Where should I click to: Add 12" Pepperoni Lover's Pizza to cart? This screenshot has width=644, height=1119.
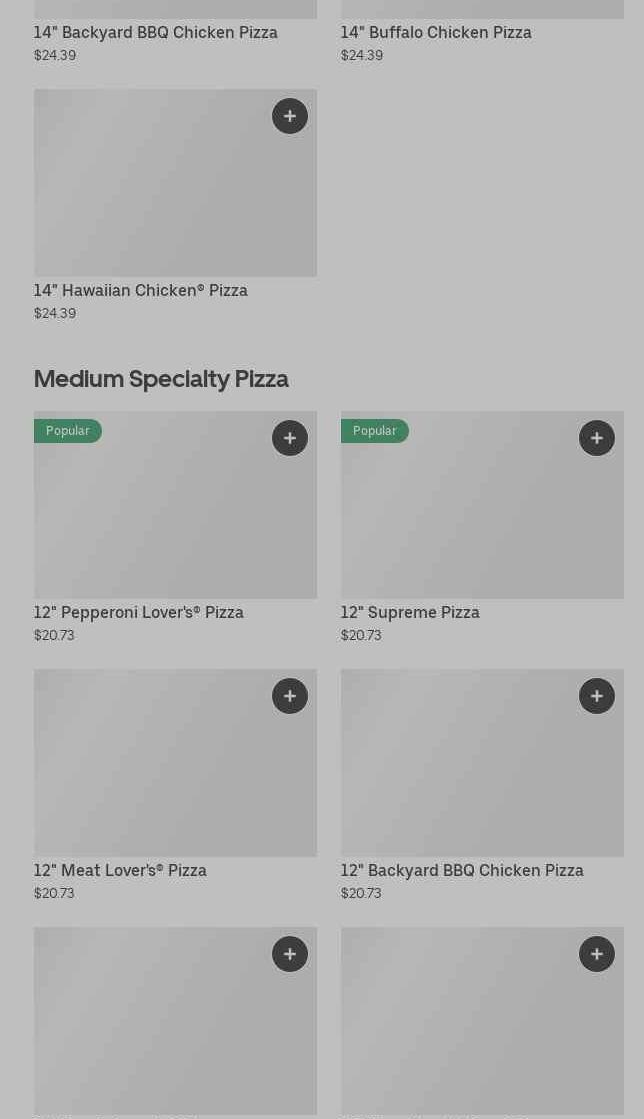[290, 438]
